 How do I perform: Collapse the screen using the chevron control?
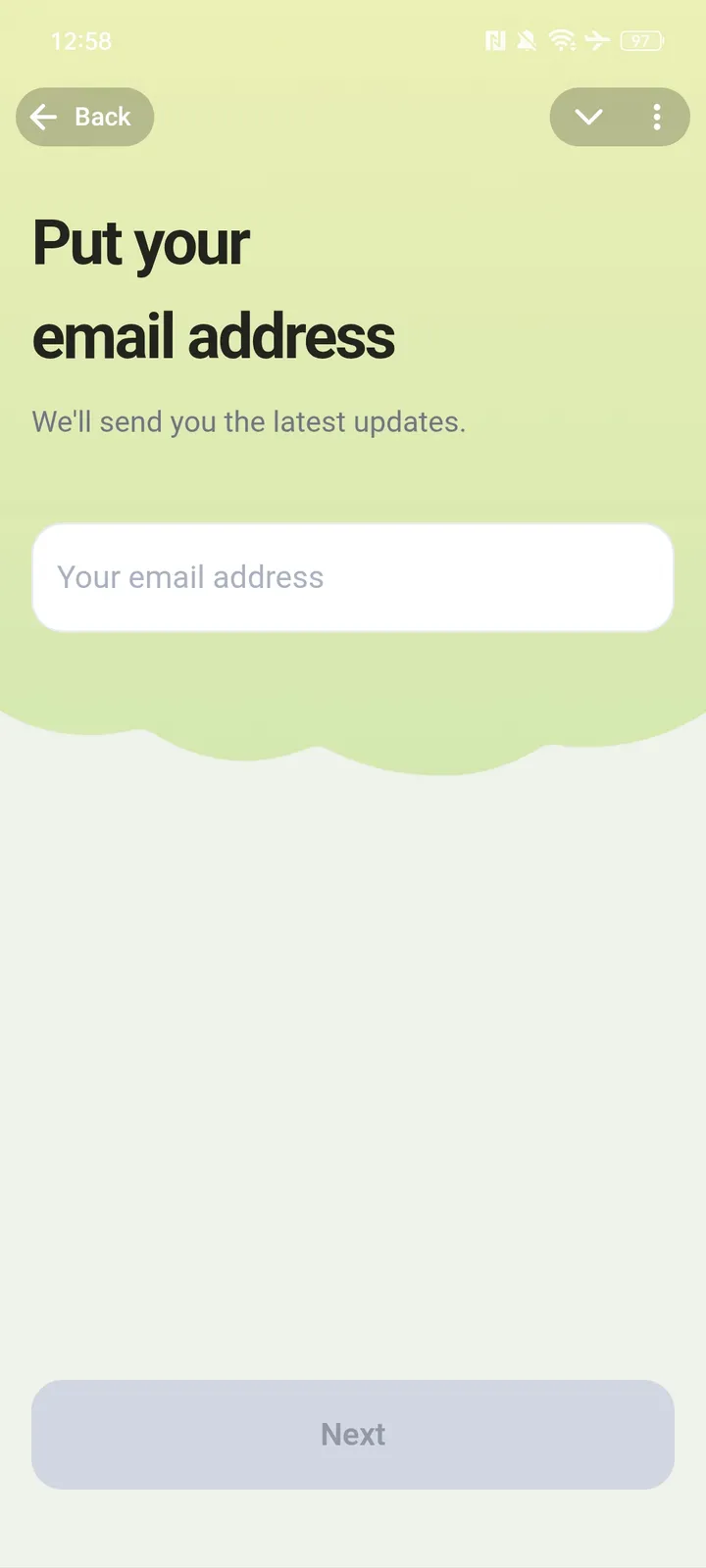coord(588,117)
